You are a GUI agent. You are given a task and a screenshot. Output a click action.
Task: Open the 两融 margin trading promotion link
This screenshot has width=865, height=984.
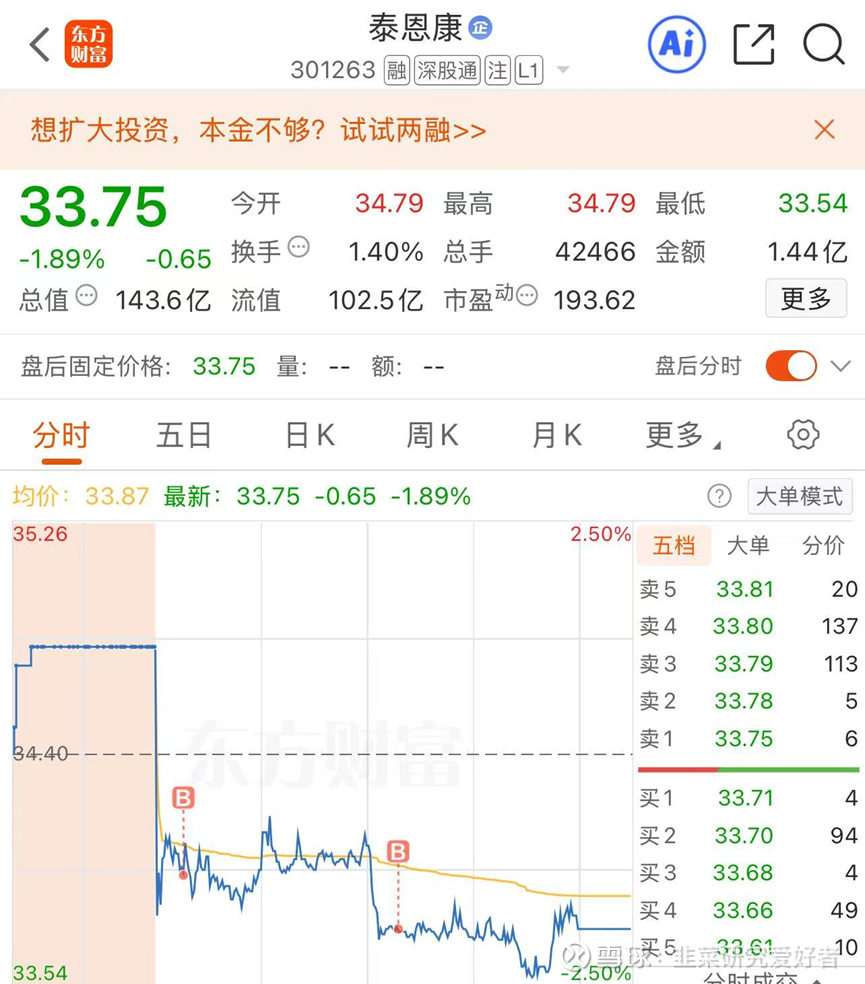tap(258, 130)
